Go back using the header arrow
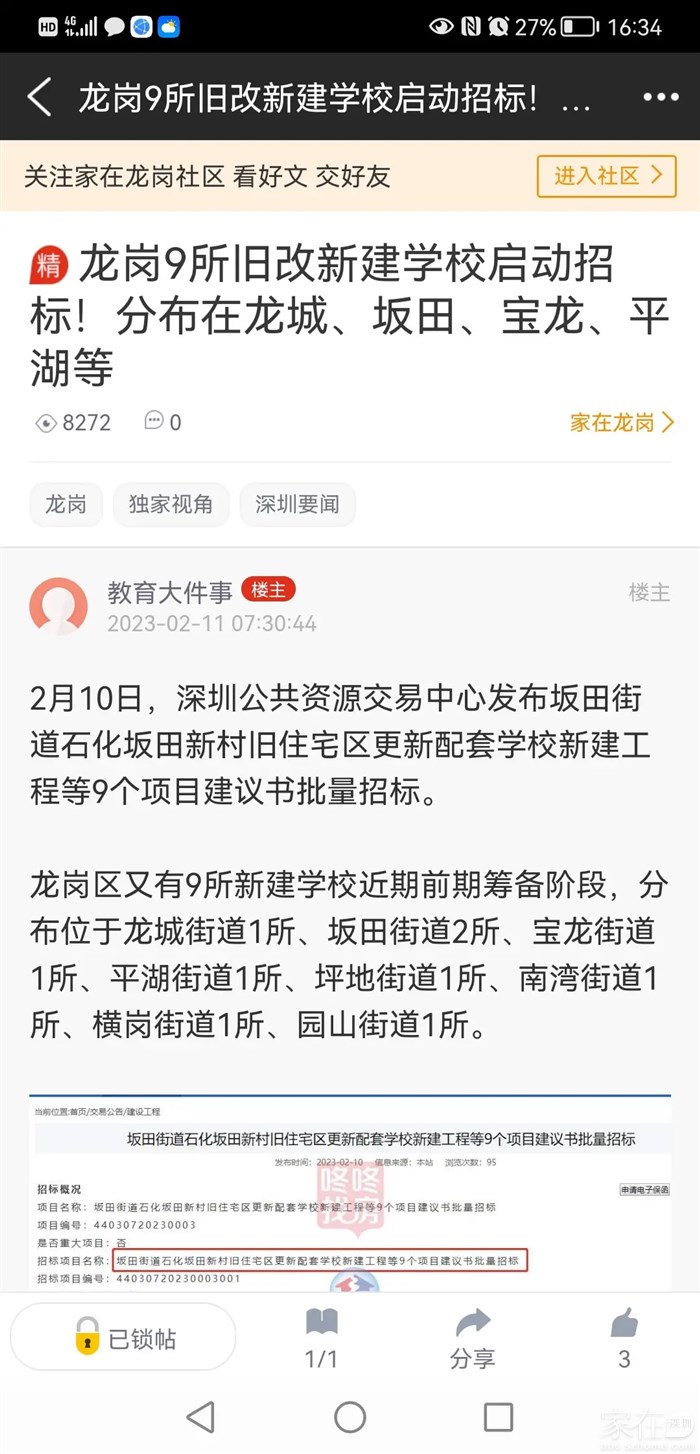Image resolution: width=700 pixels, height=1454 pixels. [x=40, y=98]
